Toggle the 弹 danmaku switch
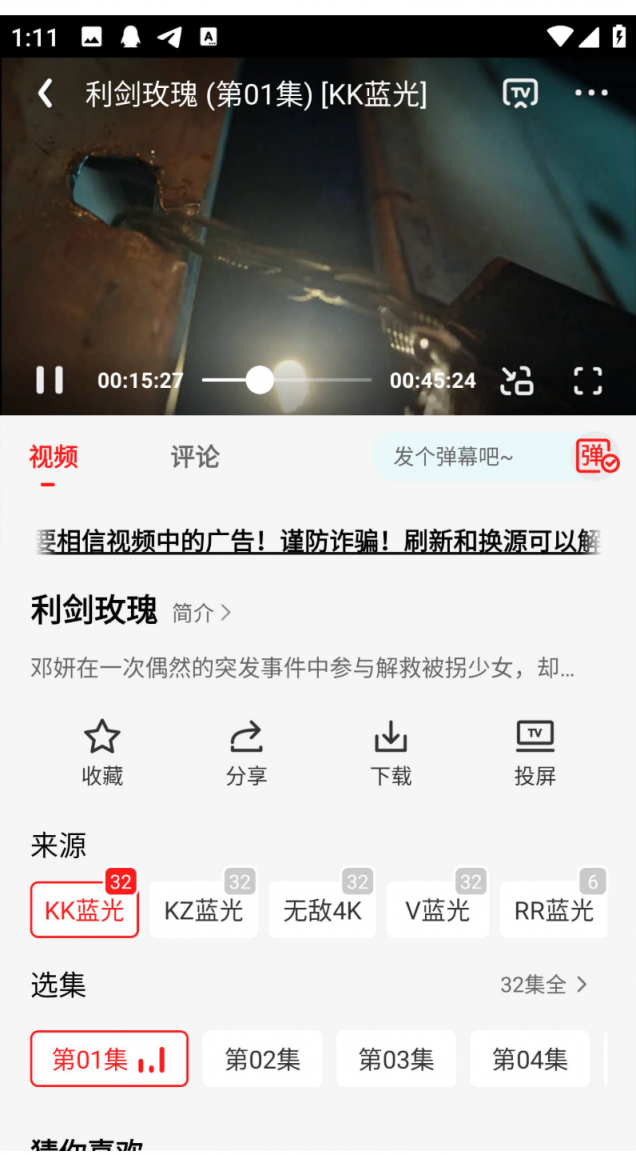The width and height of the screenshot is (636, 1155). point(597,457)
